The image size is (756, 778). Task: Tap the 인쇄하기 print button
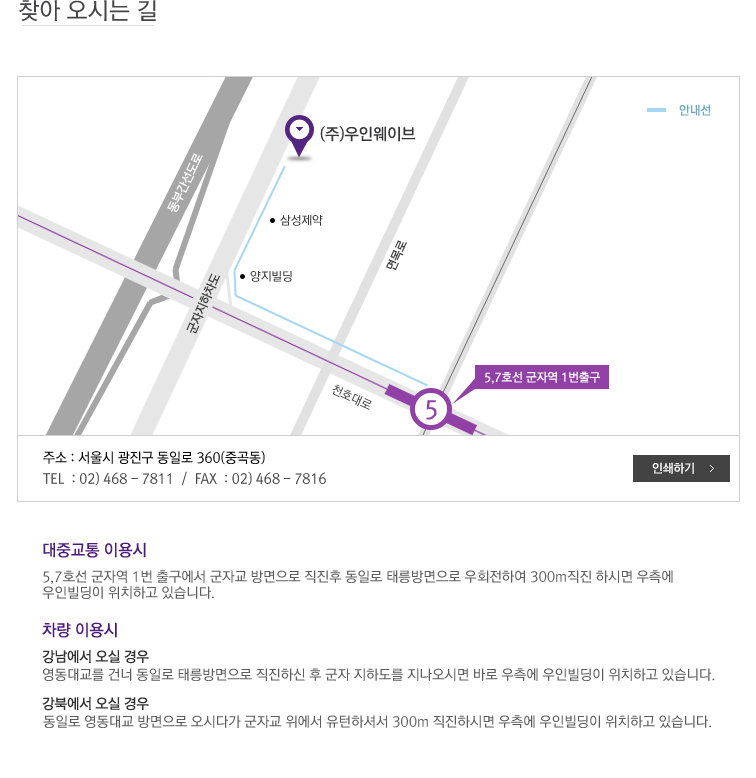[x=680, y=468]
